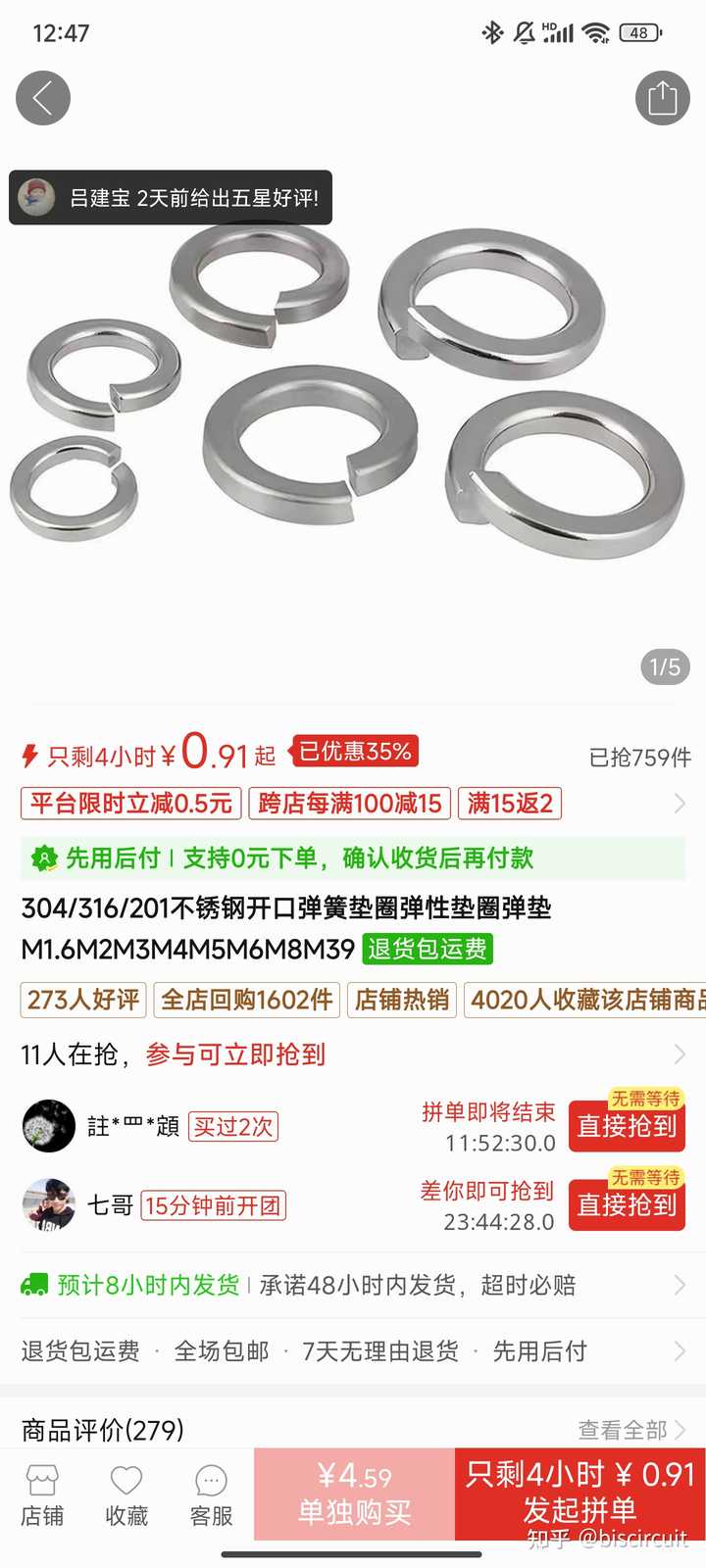Open the 先用后付 pay-later banner
706x1568 pixels.
[x=351, y=858]
